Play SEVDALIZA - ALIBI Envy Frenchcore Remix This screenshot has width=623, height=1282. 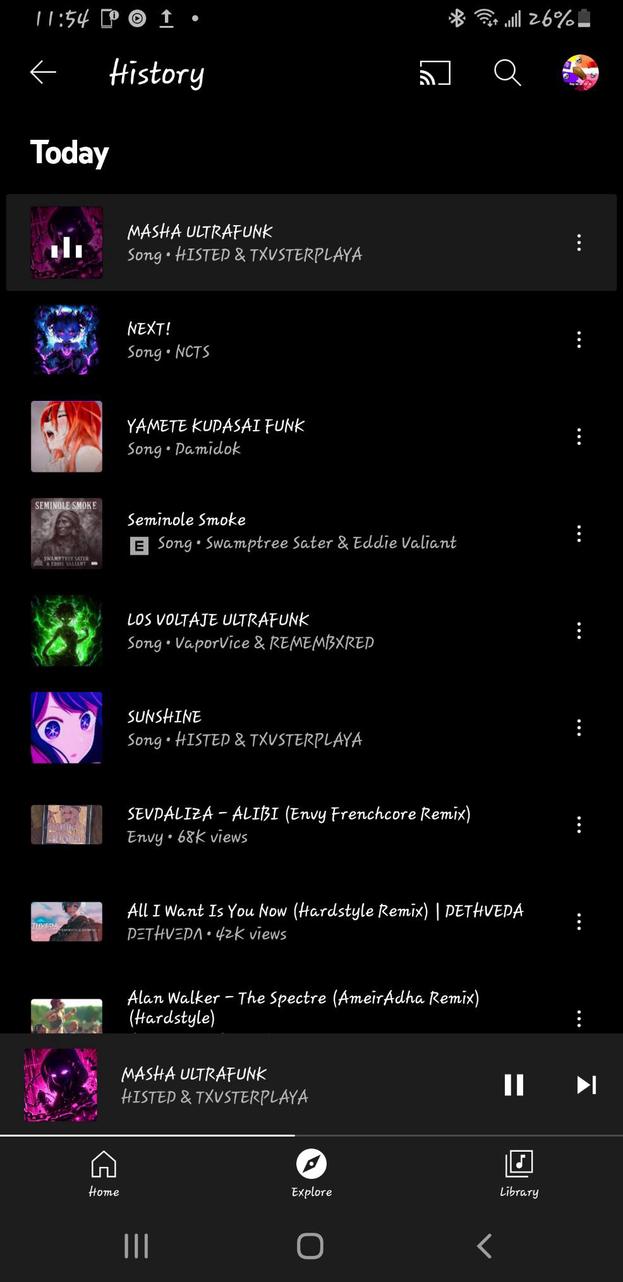click(298, 825)
